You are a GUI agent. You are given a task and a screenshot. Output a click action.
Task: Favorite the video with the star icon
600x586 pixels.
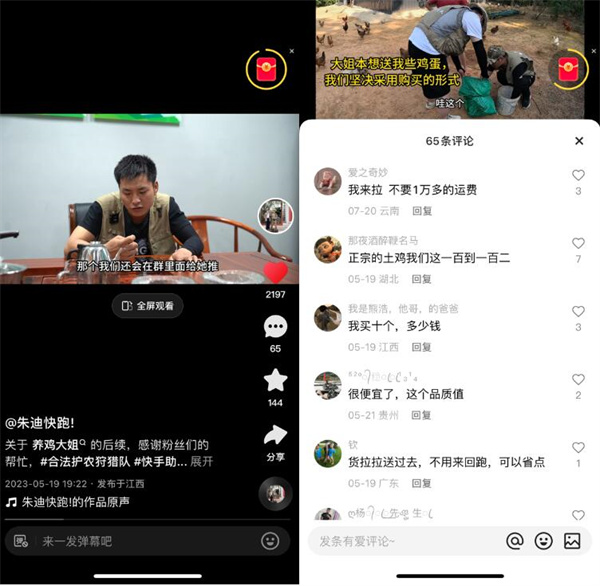tap(275, 381)
